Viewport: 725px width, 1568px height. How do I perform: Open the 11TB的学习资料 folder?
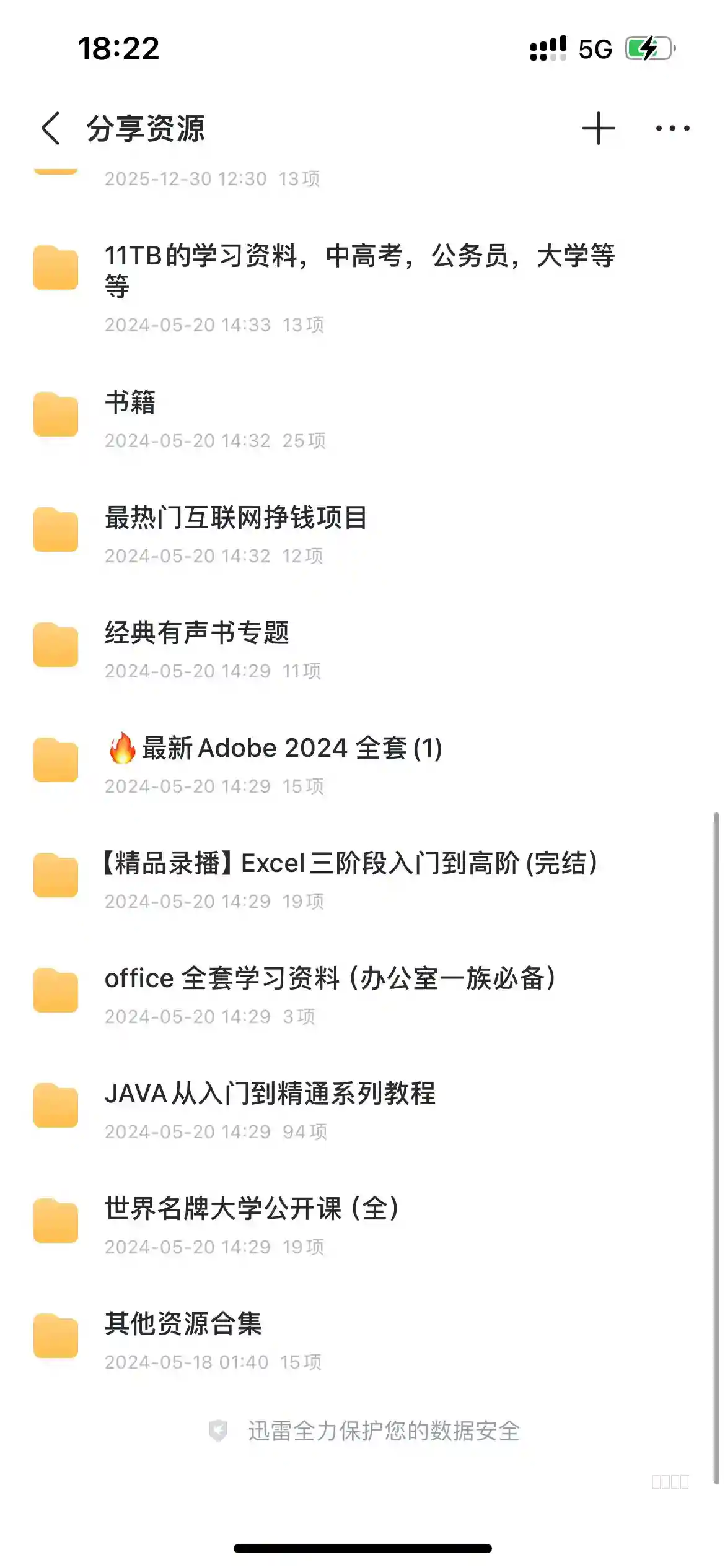[359, 271]
